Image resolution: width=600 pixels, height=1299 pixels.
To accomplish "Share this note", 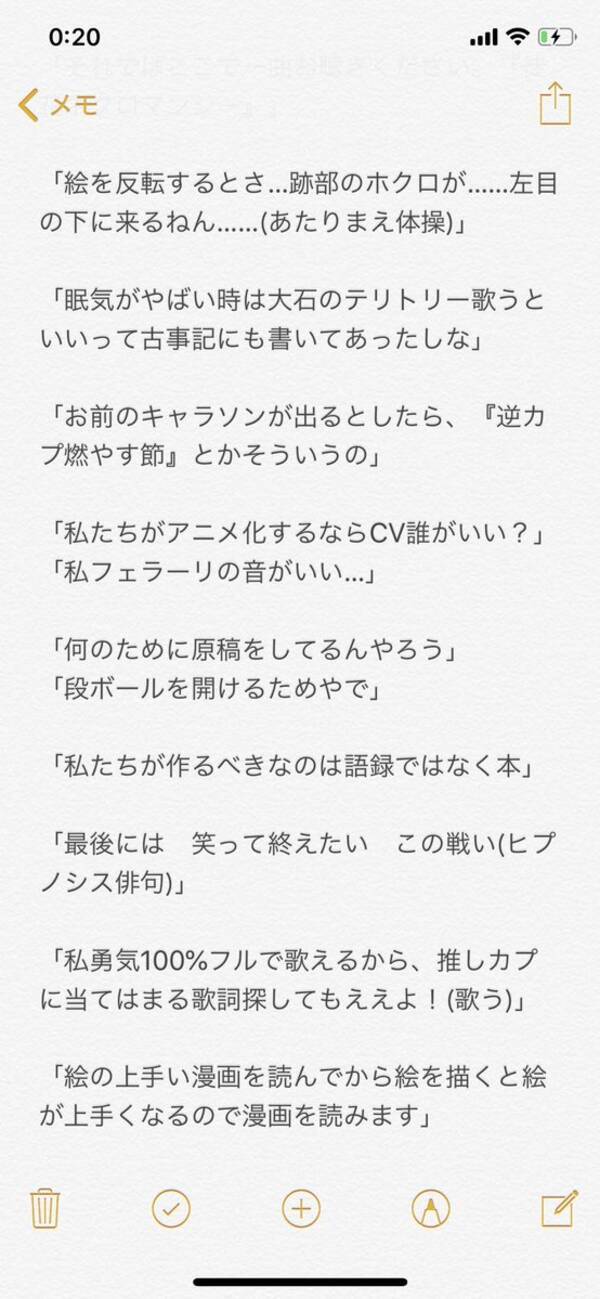I will (553, 104).
